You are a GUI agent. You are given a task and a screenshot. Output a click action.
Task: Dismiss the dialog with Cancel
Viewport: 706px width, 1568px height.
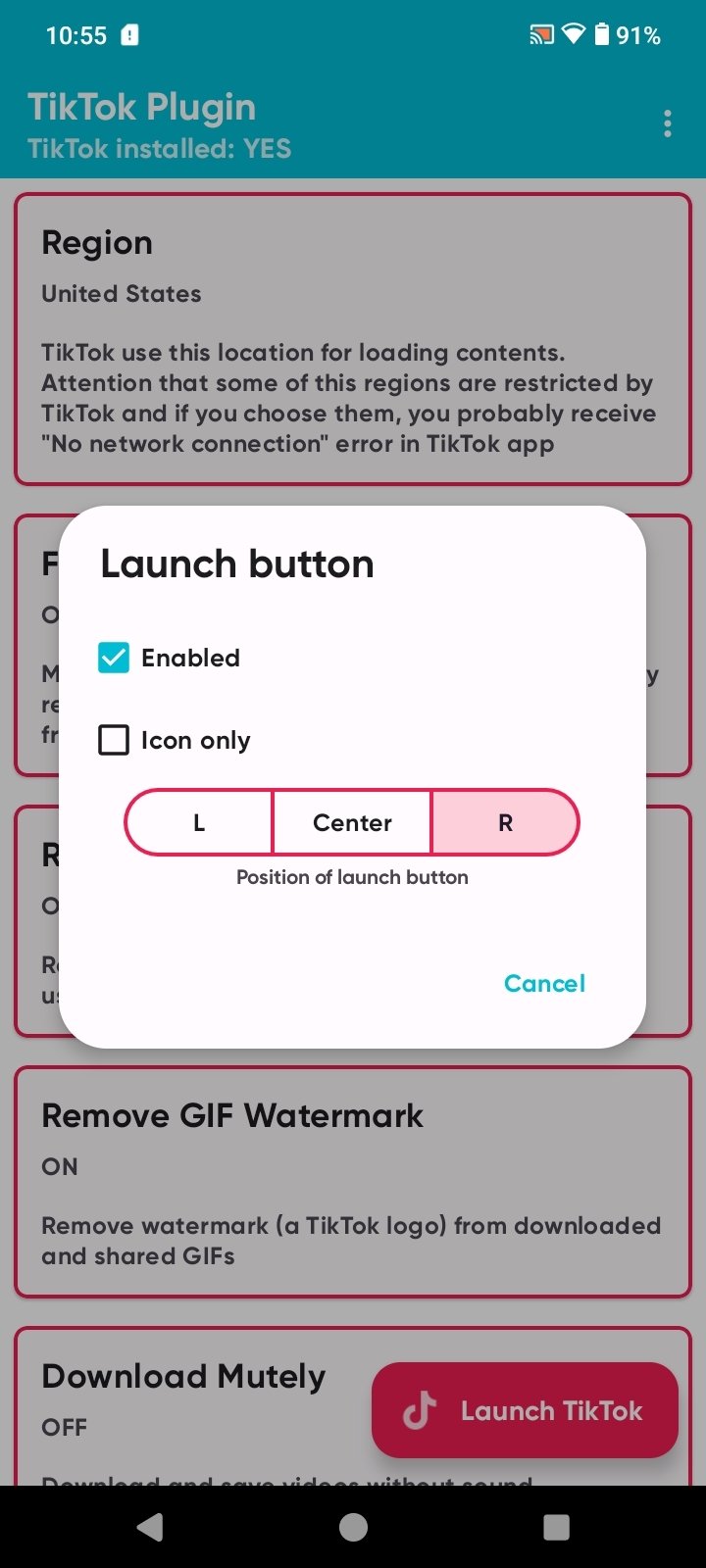coord(544,984)
